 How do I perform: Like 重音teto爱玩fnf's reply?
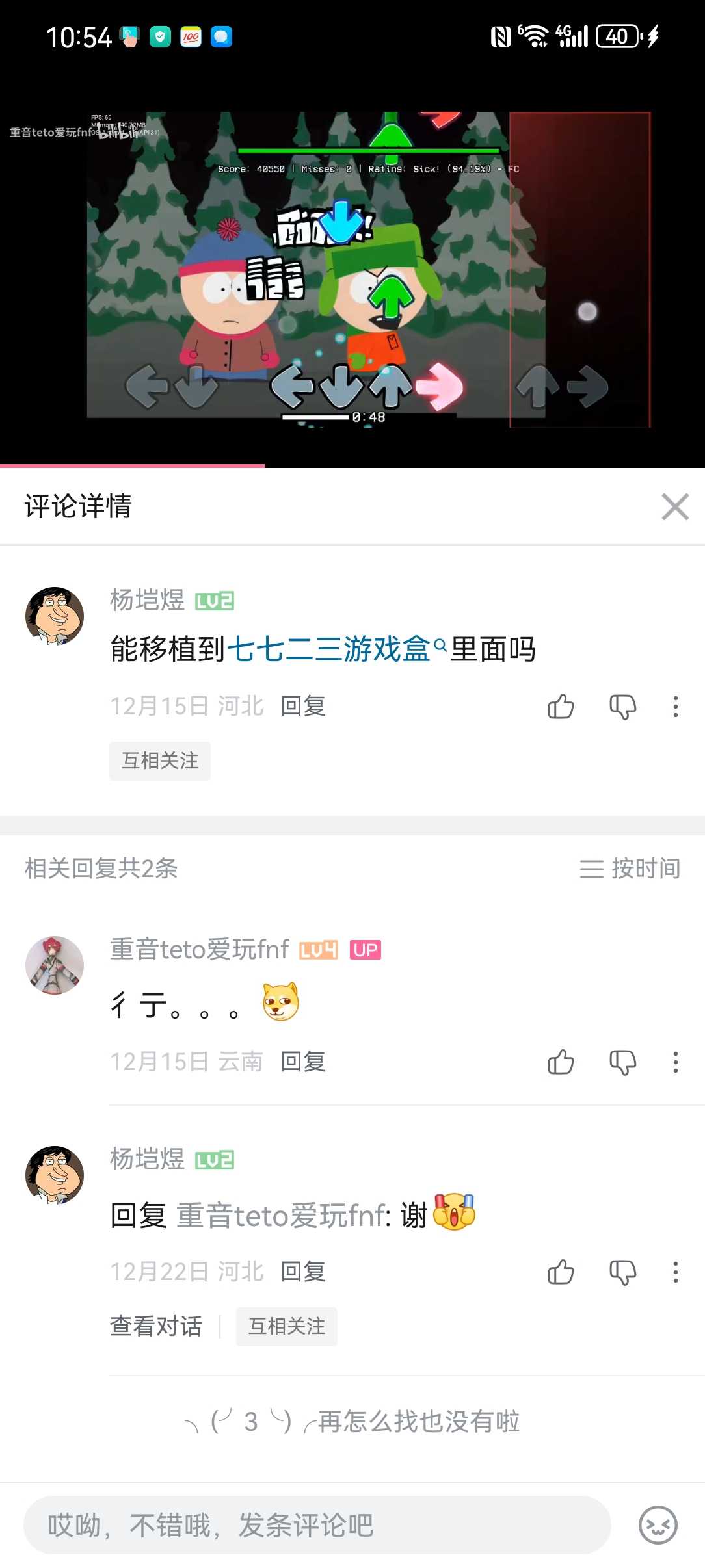[x=561, y=1062]
